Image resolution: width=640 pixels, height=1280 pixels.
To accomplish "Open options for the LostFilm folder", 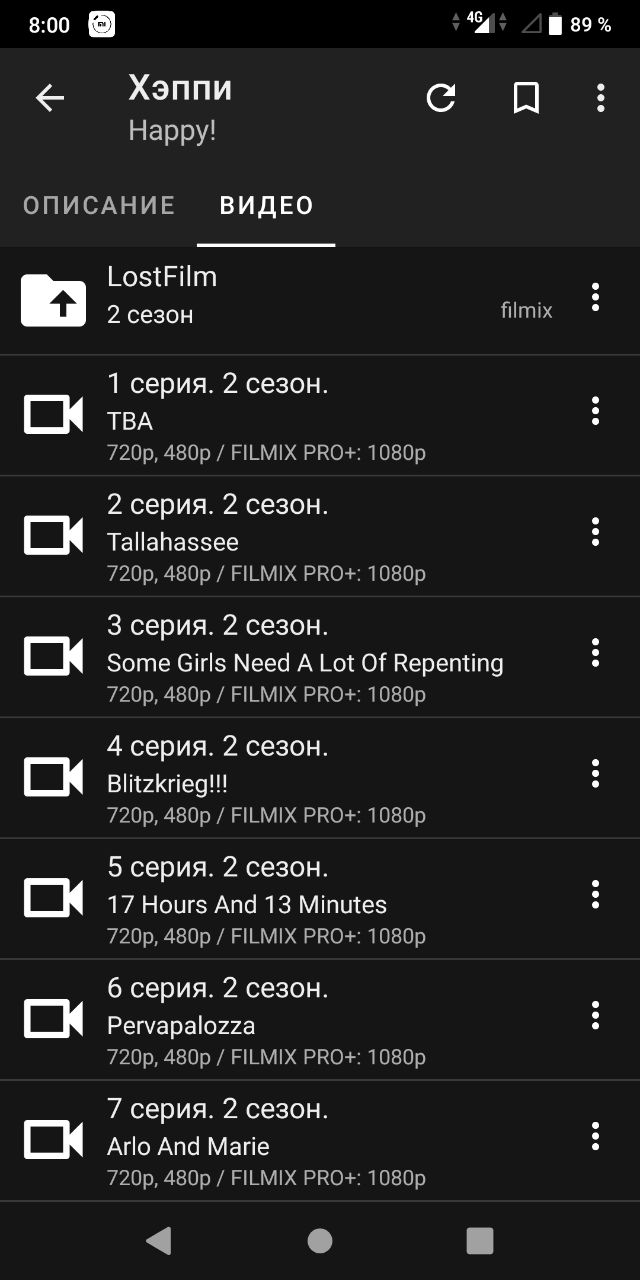I will click(595, 297).
